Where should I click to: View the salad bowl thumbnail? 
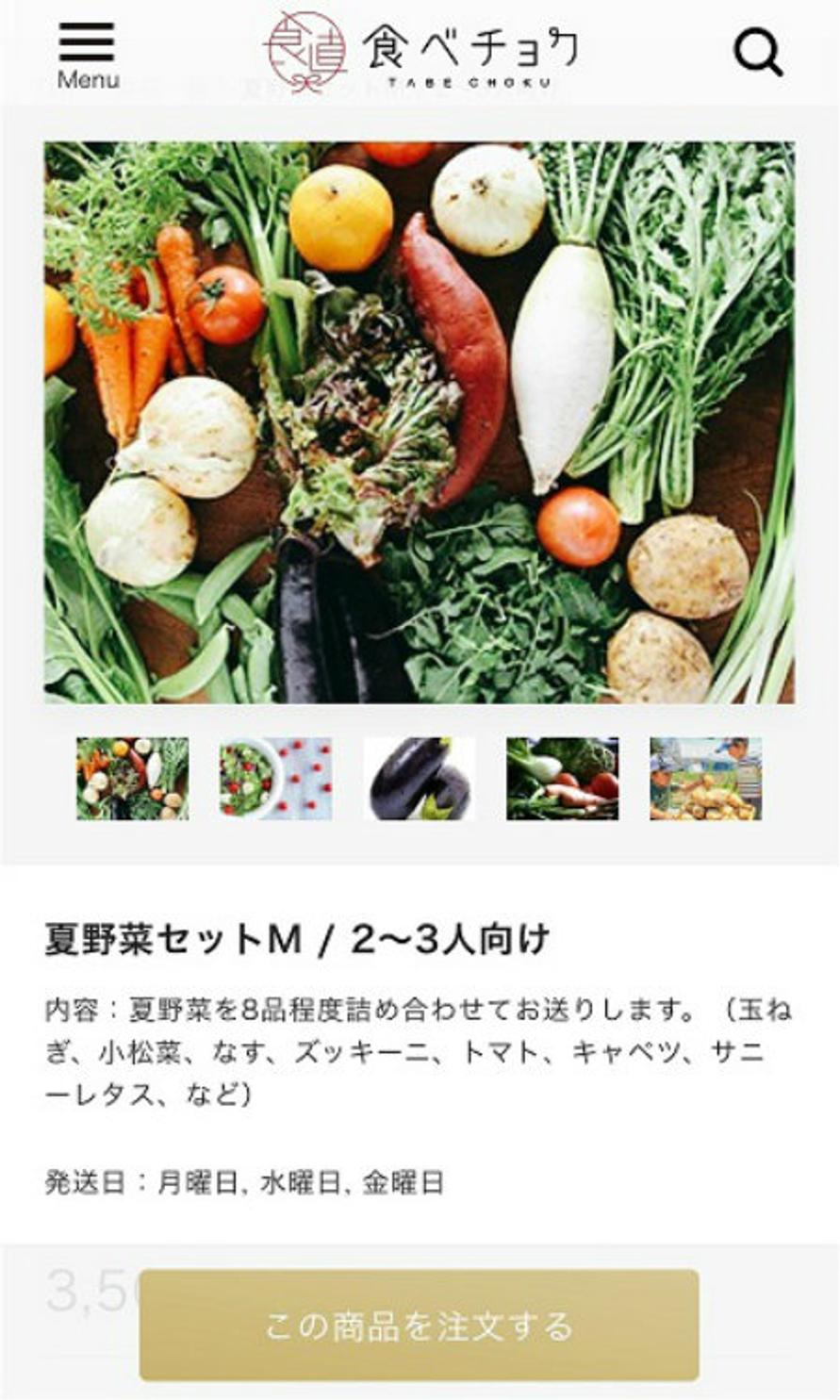pos(275,779)
